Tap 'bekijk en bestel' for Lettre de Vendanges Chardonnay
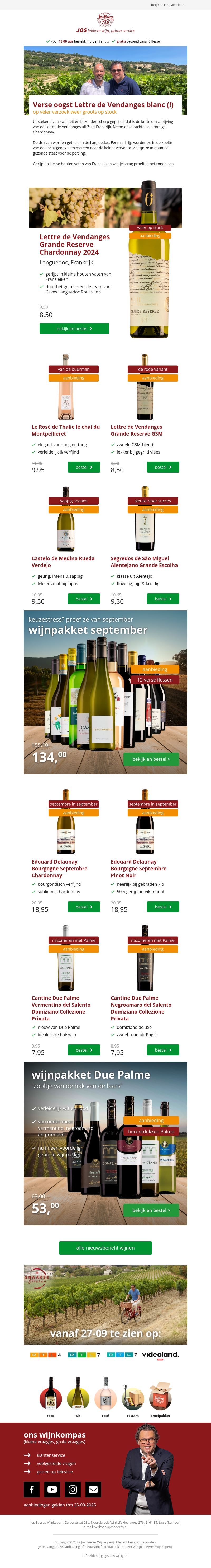Image resolution: width=211 pixels, height=1568 pixels. point(74,328)
